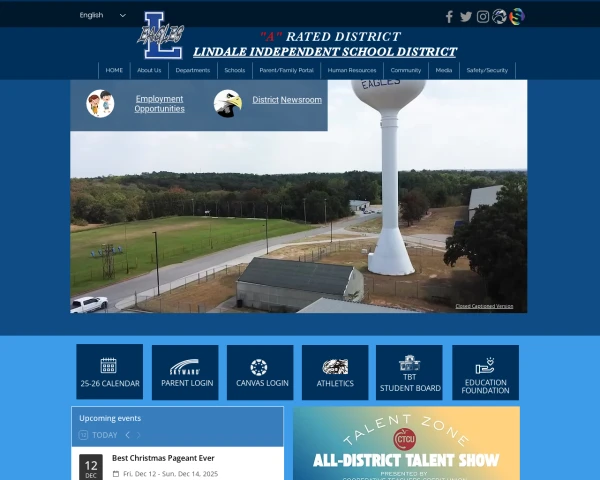Open the 25-26 Calendar tile
600x480 pixels.
(x=109, y=372)
